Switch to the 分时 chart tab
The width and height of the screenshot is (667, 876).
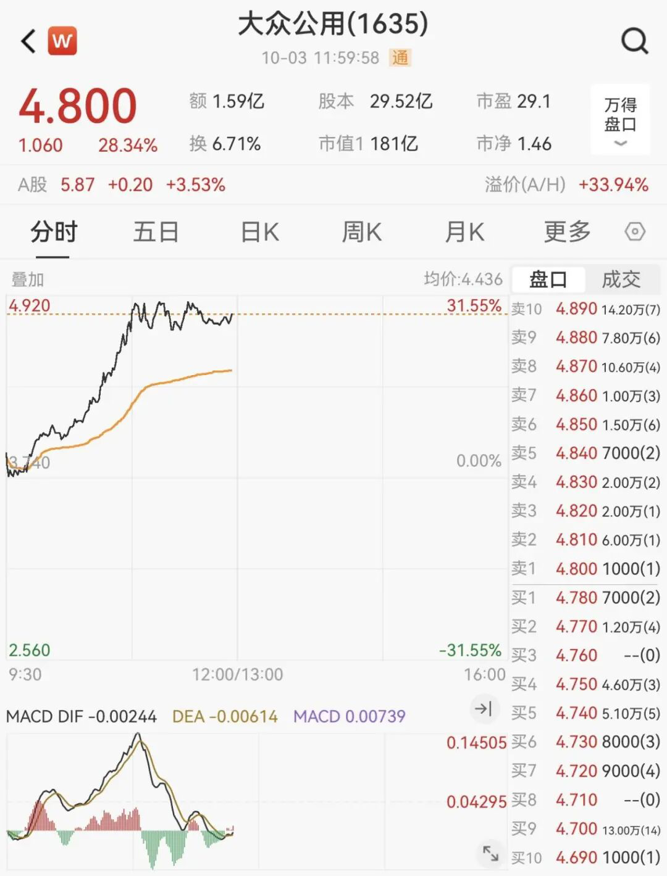pos(54,232)
